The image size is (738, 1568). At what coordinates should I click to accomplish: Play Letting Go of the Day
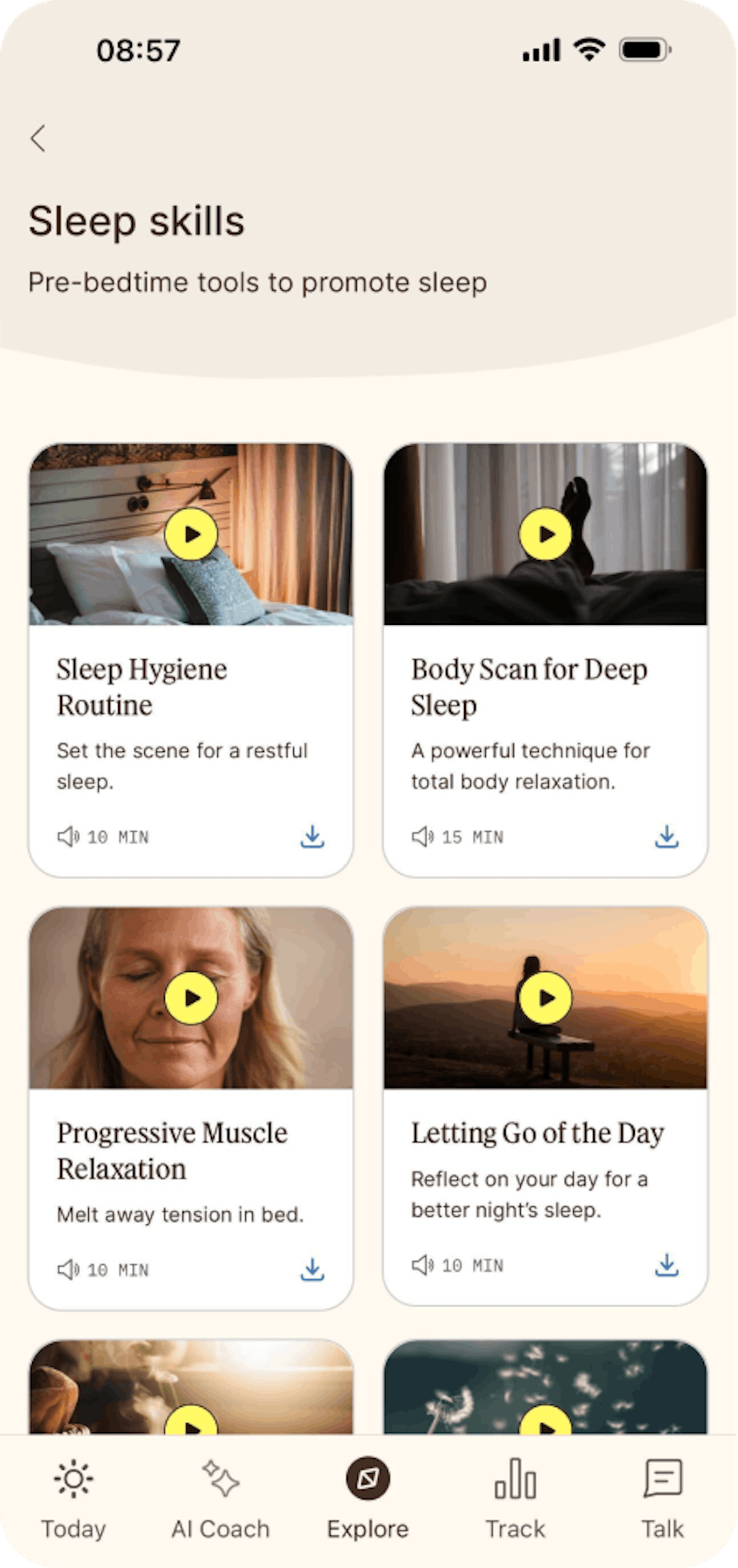coord(545,998)
